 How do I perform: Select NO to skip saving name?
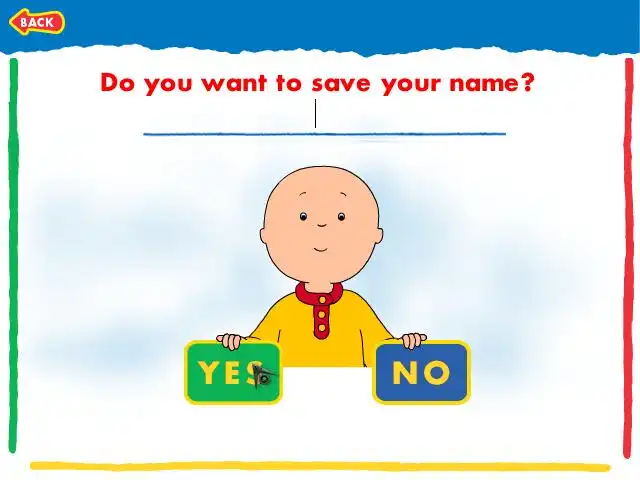click(x=421, y=373)
